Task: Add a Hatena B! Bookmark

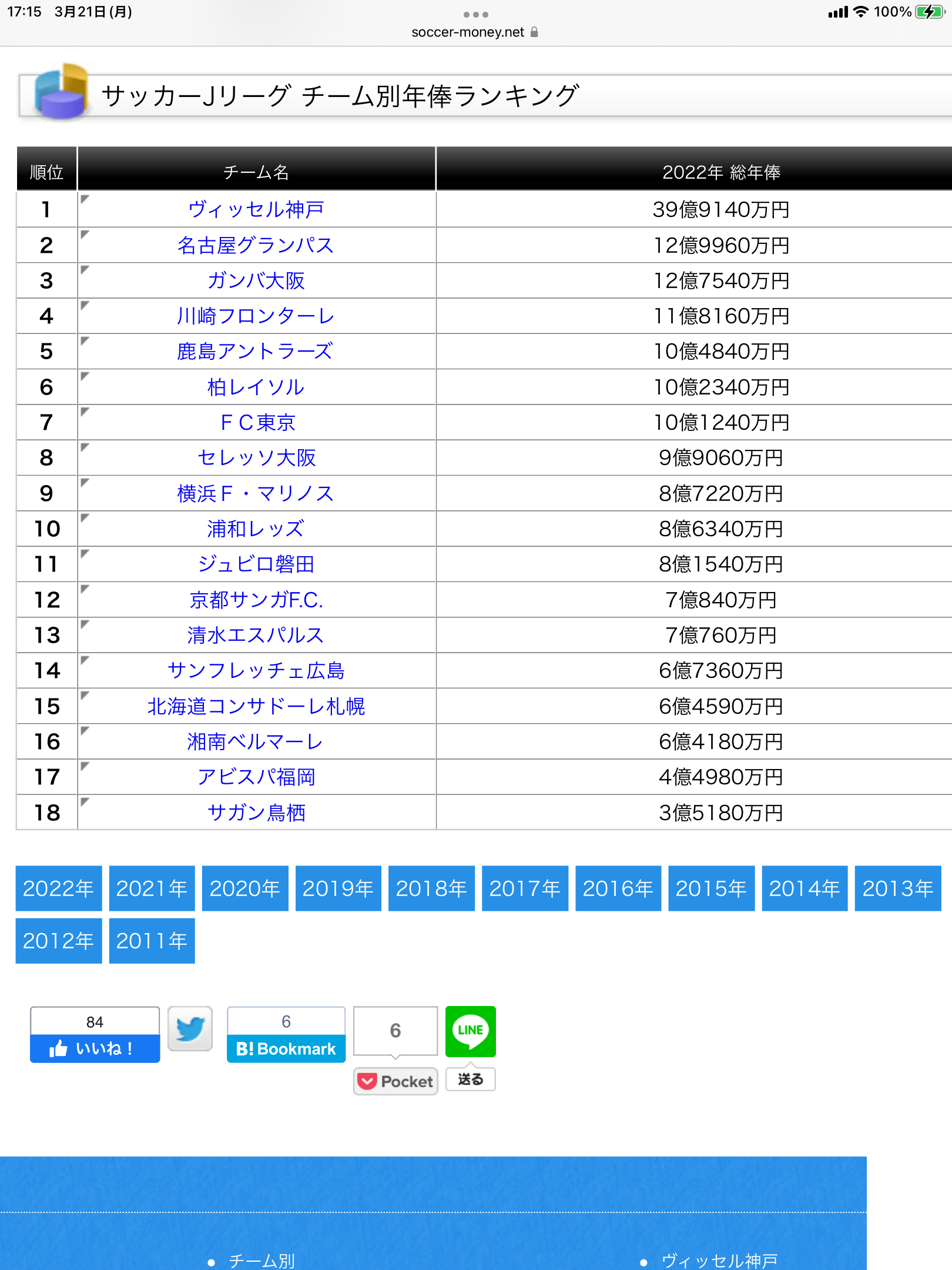Action: pyautogui.click(x=286, y=1048)
